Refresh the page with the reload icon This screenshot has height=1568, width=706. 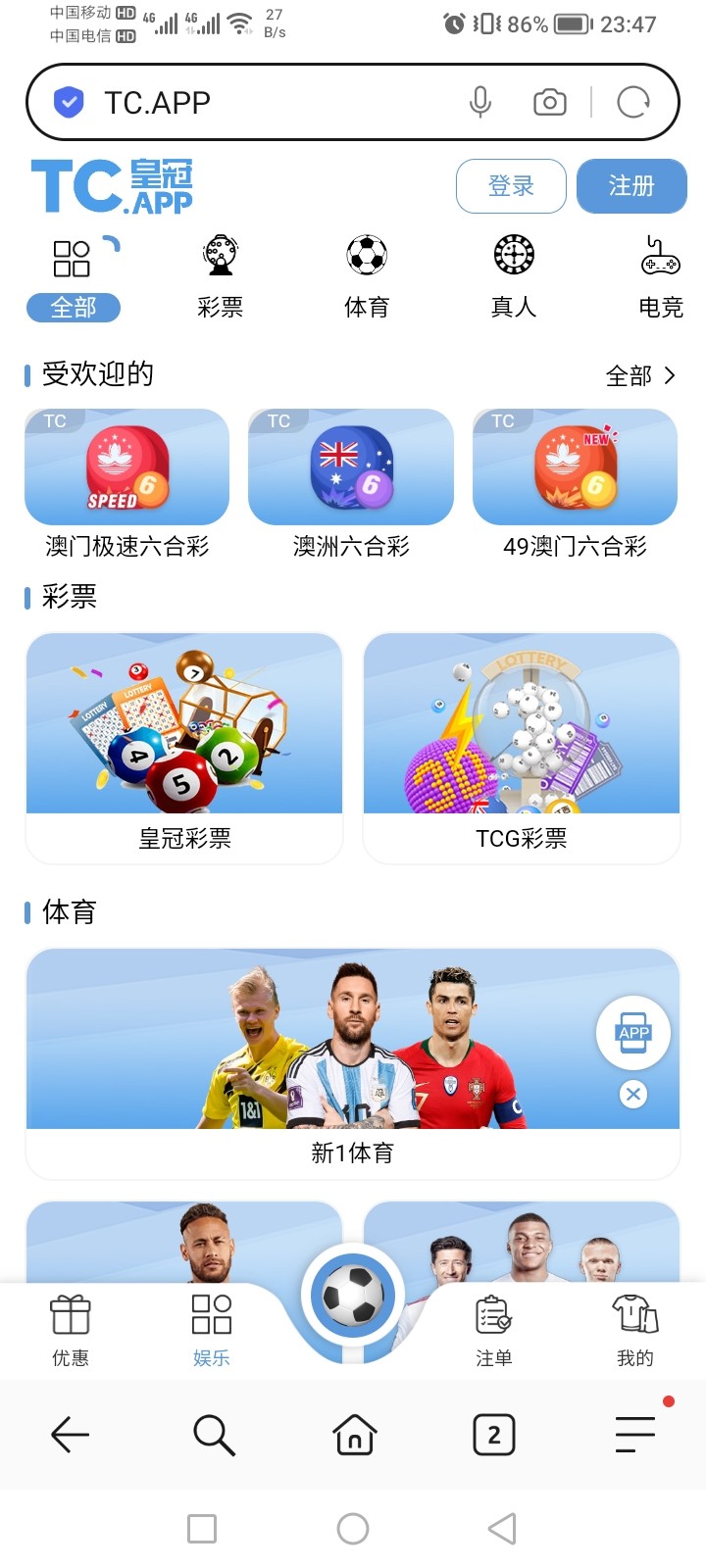(633, 101)
